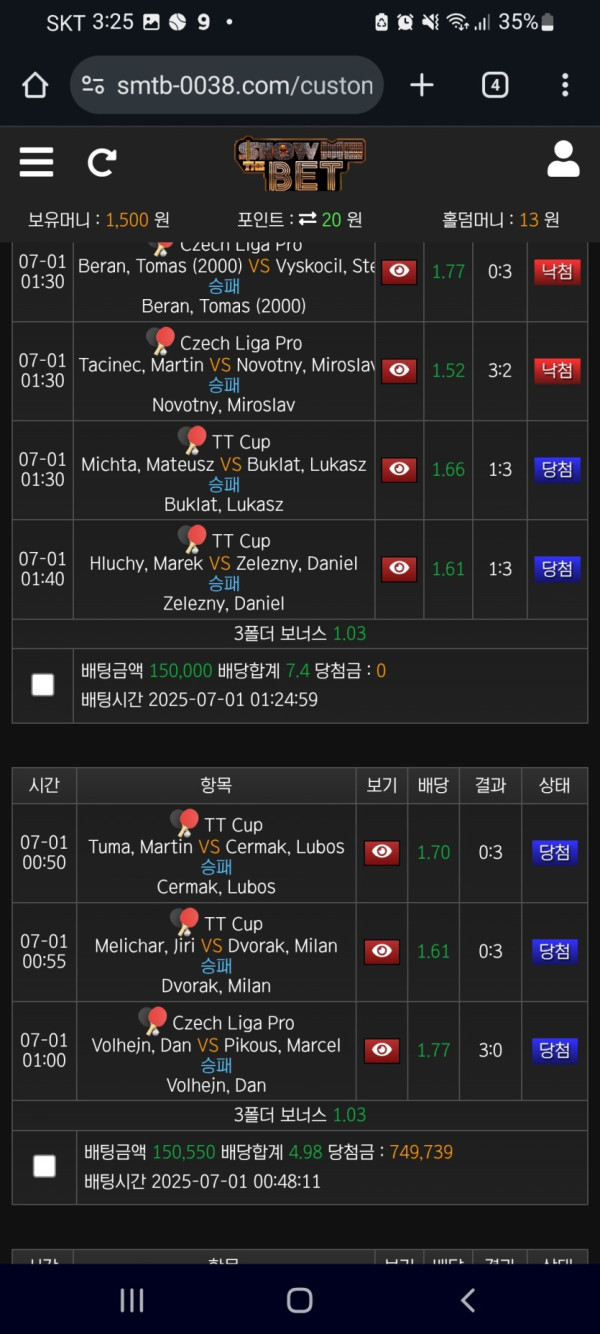
Task: Open recent apps from navigation bar
Action: [132, 1299]
